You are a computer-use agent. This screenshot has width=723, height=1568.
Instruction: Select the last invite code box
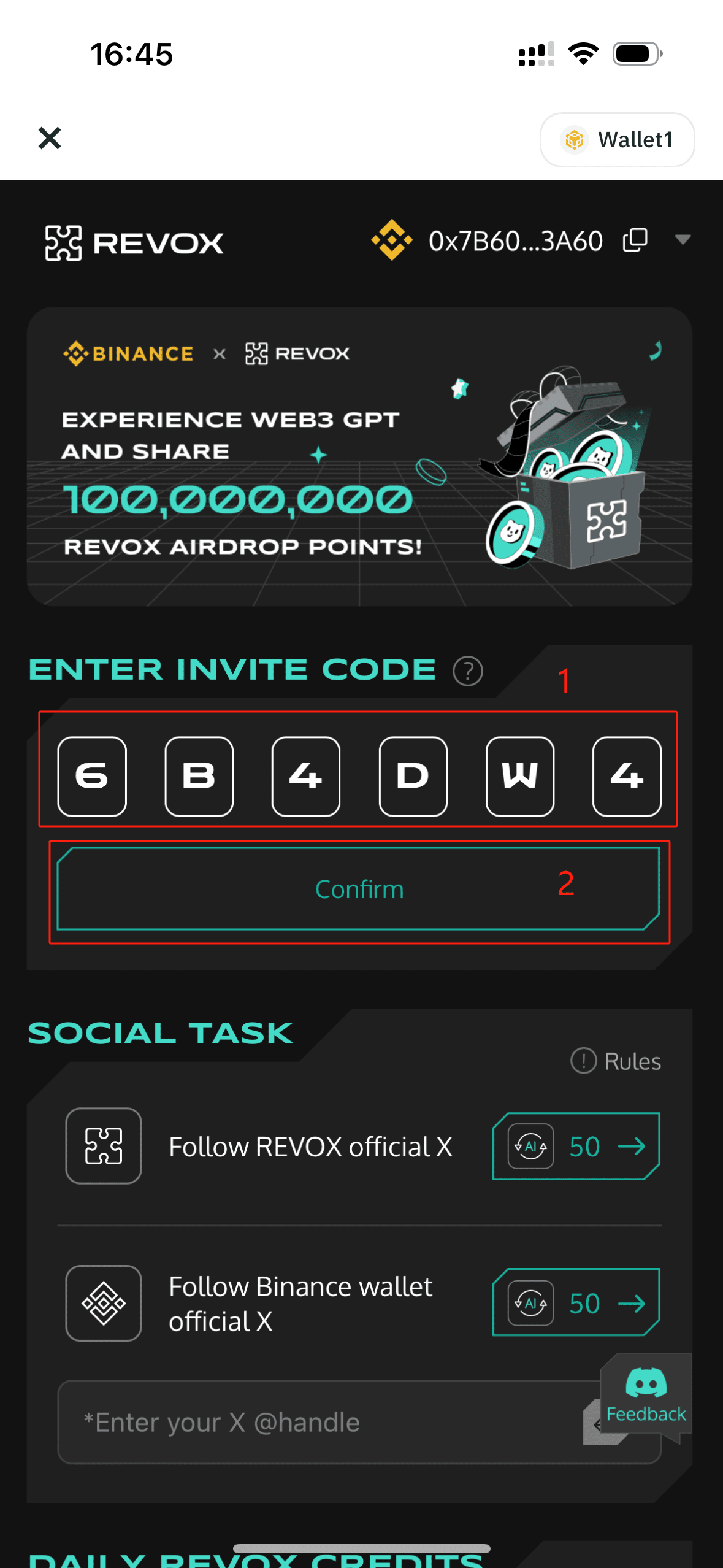pyautogui.click(x=627, y=777)
